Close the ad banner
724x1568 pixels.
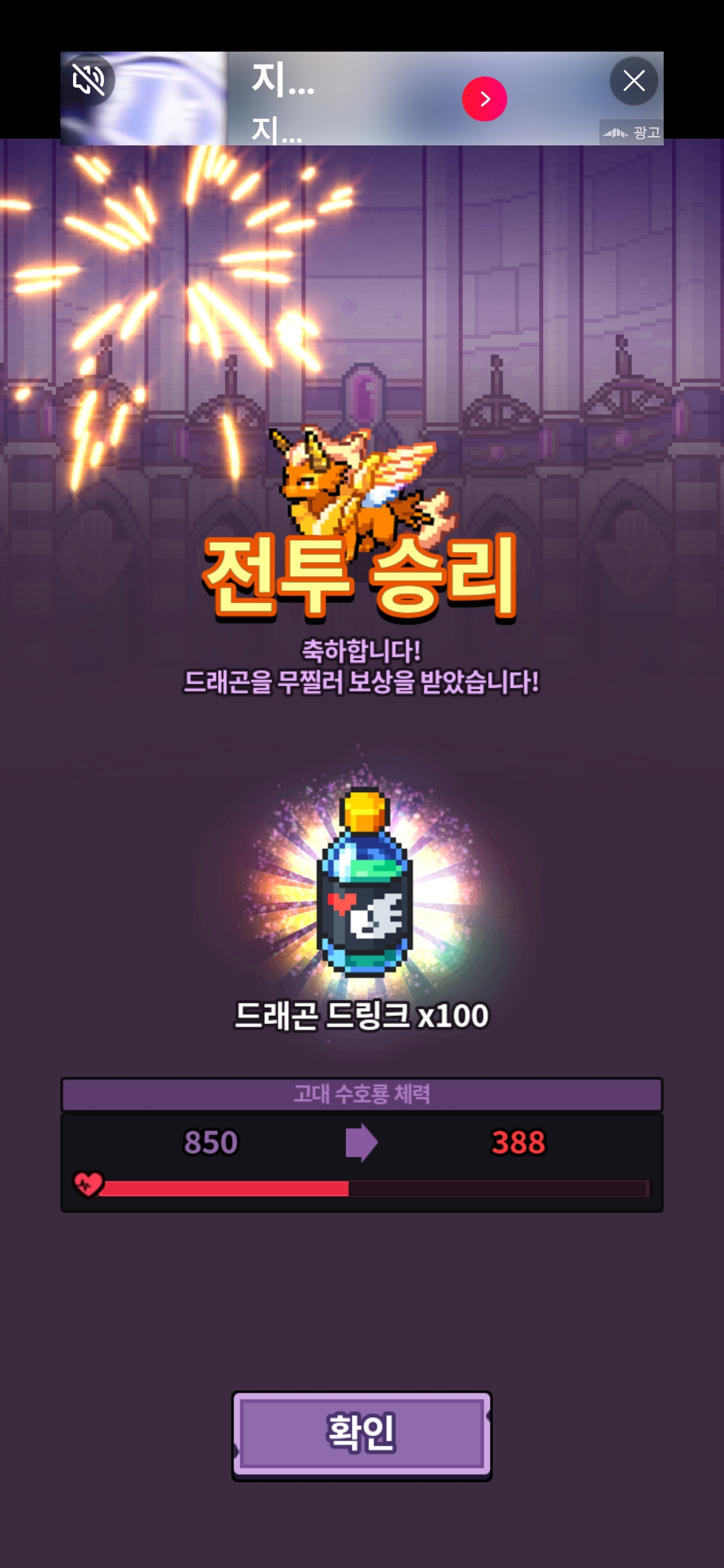point(633,81)
